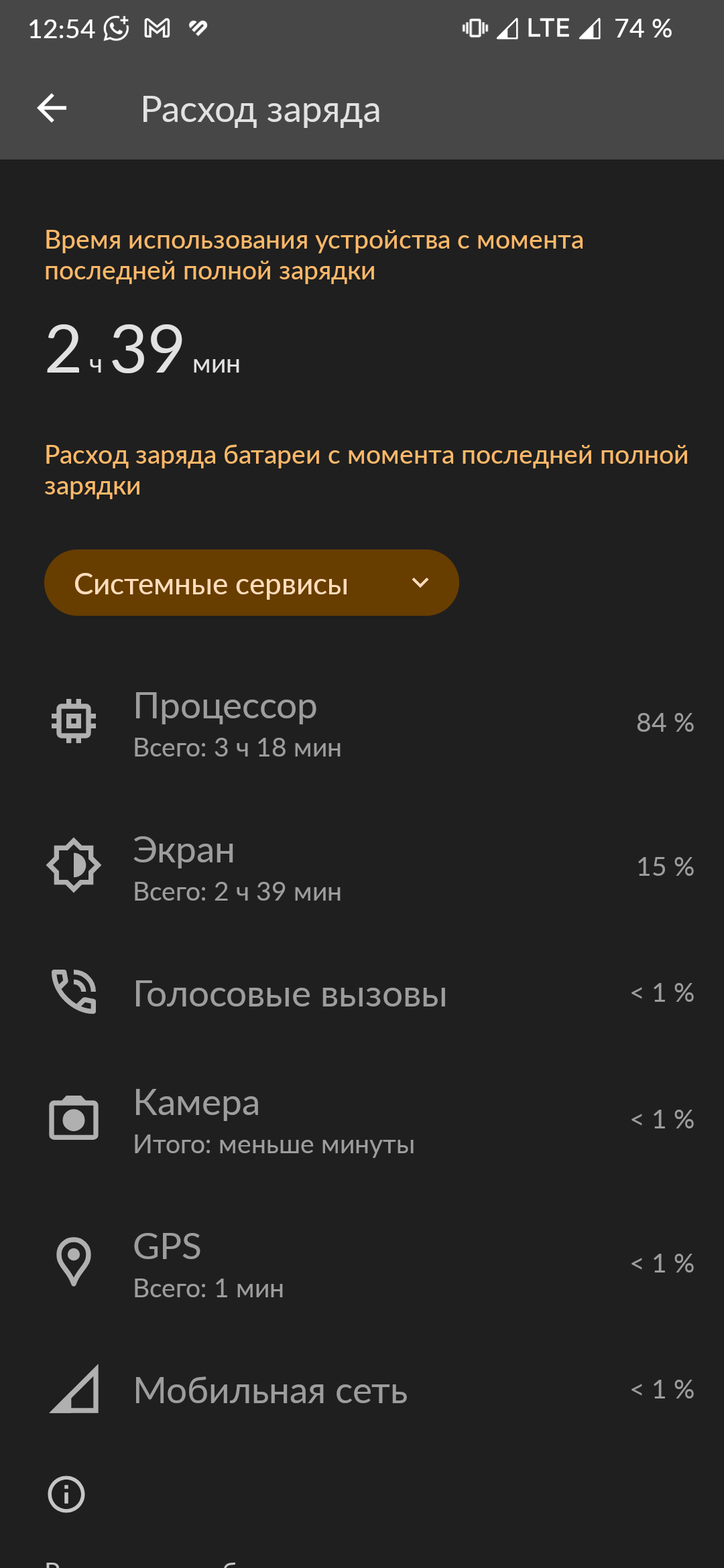Open Процессор battery usage details

click(362, 724)
